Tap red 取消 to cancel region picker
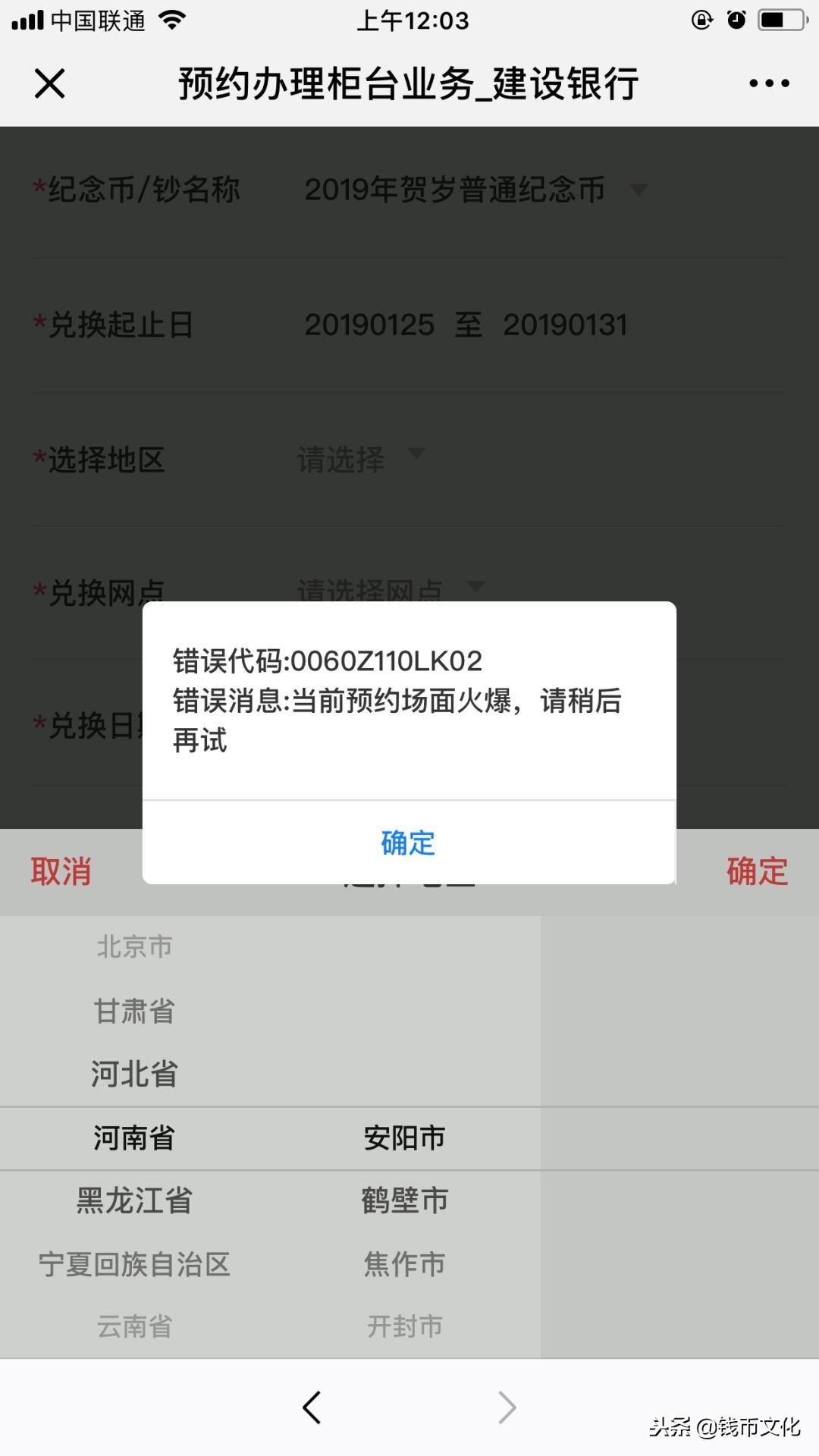 61,871
